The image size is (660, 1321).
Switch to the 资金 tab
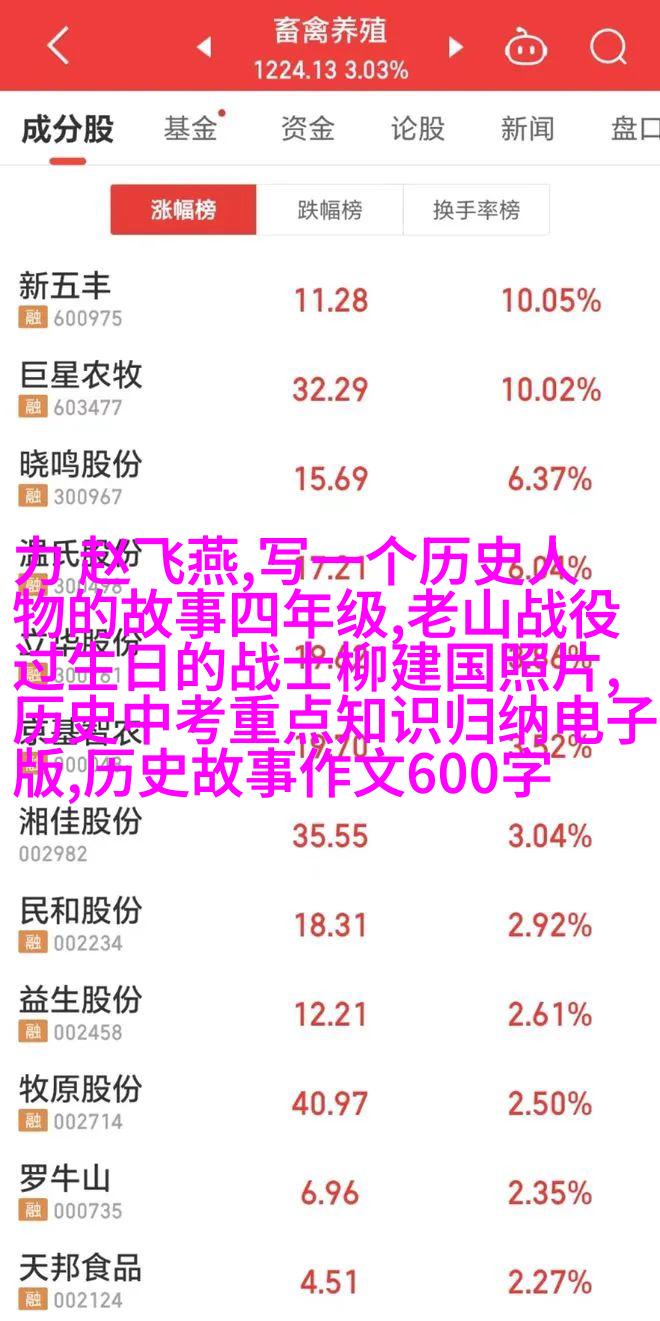point(306,129)
